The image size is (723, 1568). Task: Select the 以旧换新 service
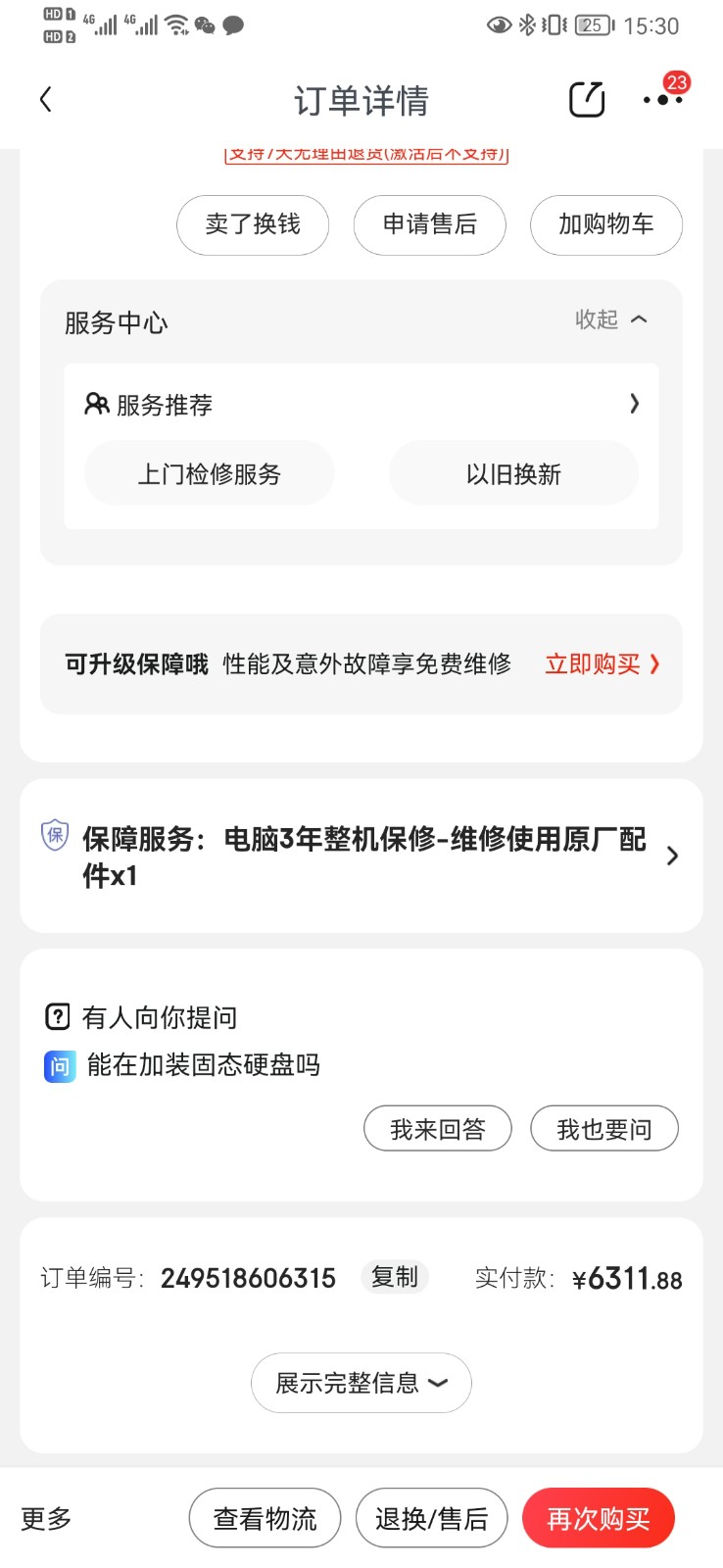click(x=513, y=473)
